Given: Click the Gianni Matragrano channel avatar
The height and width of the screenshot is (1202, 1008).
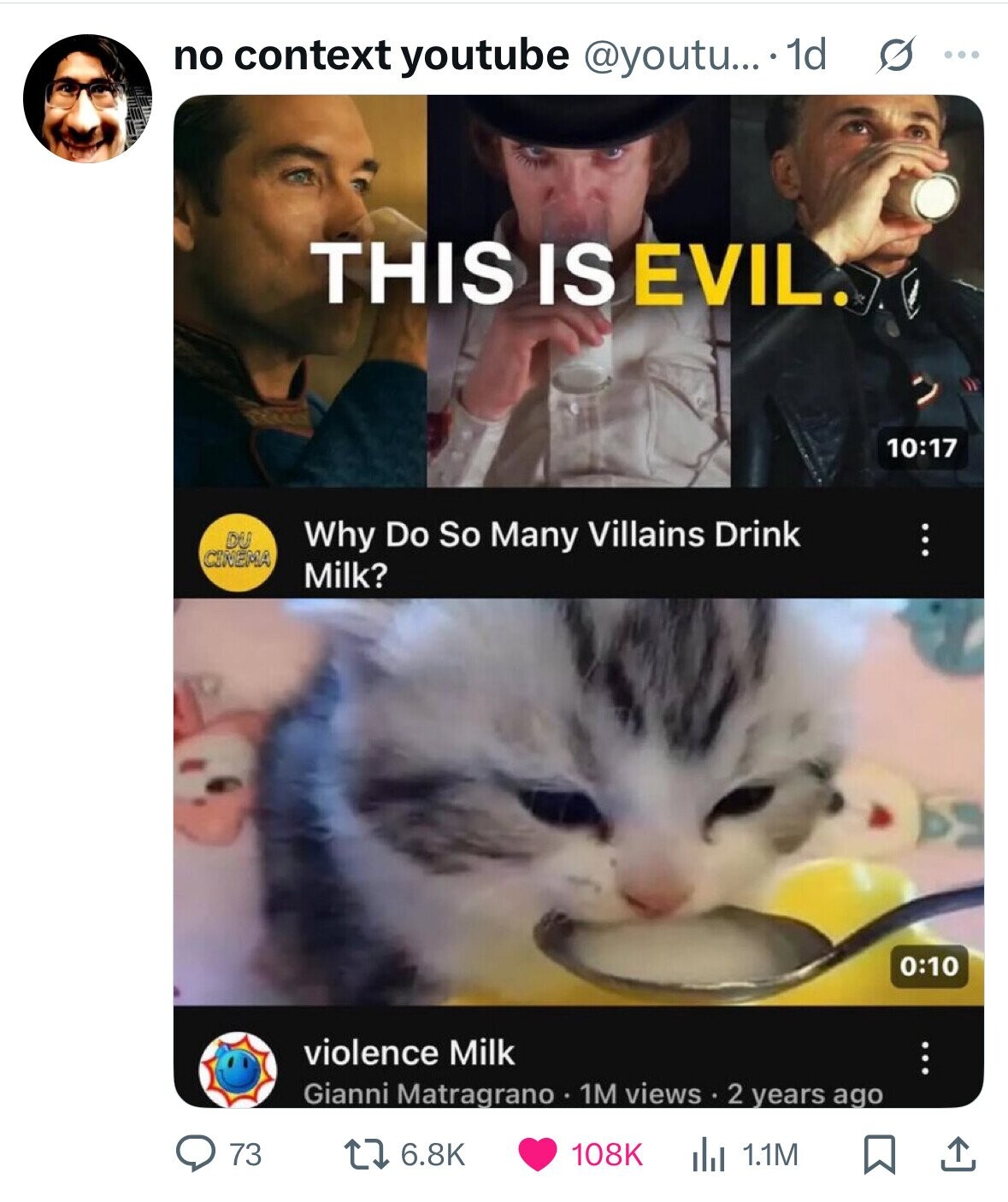Looking at the screenshot, I should tap(239, 1065).
